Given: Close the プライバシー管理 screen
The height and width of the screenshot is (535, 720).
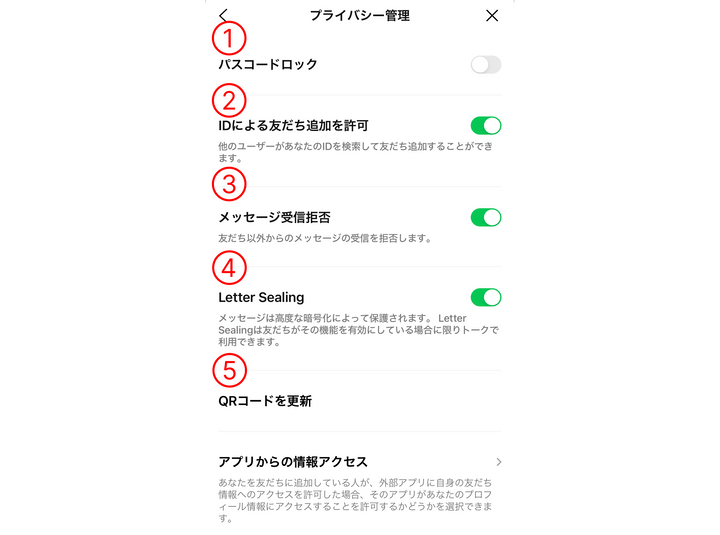Looking at the screenshot, I should (x=491, y=15).
